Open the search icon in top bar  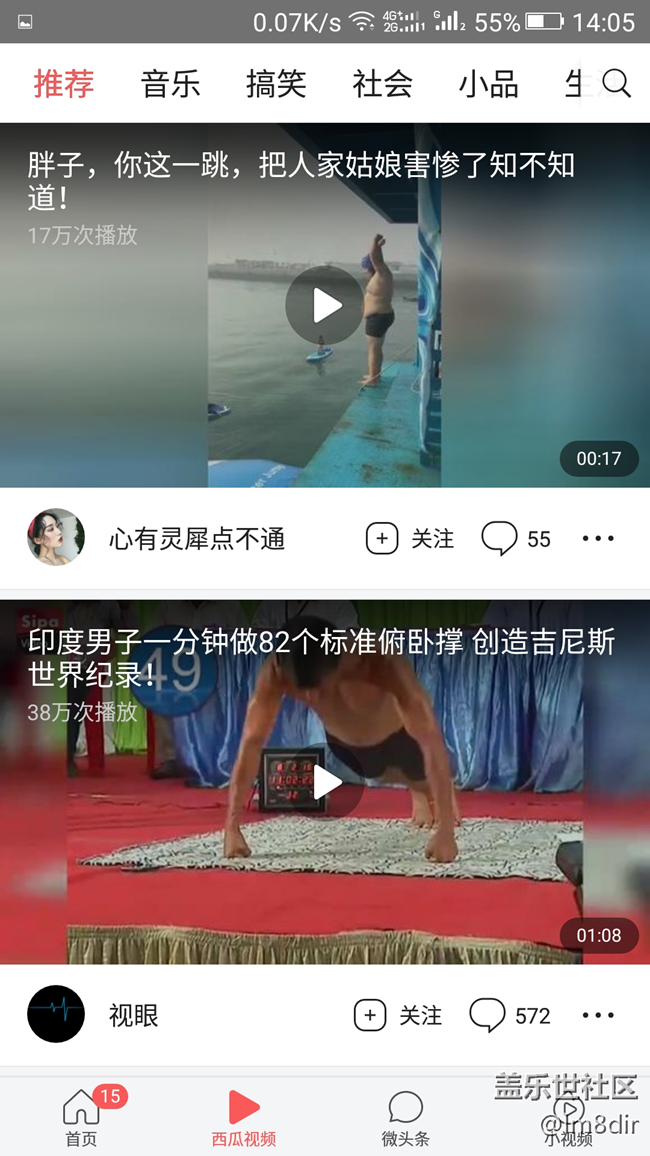pos(617,84)
